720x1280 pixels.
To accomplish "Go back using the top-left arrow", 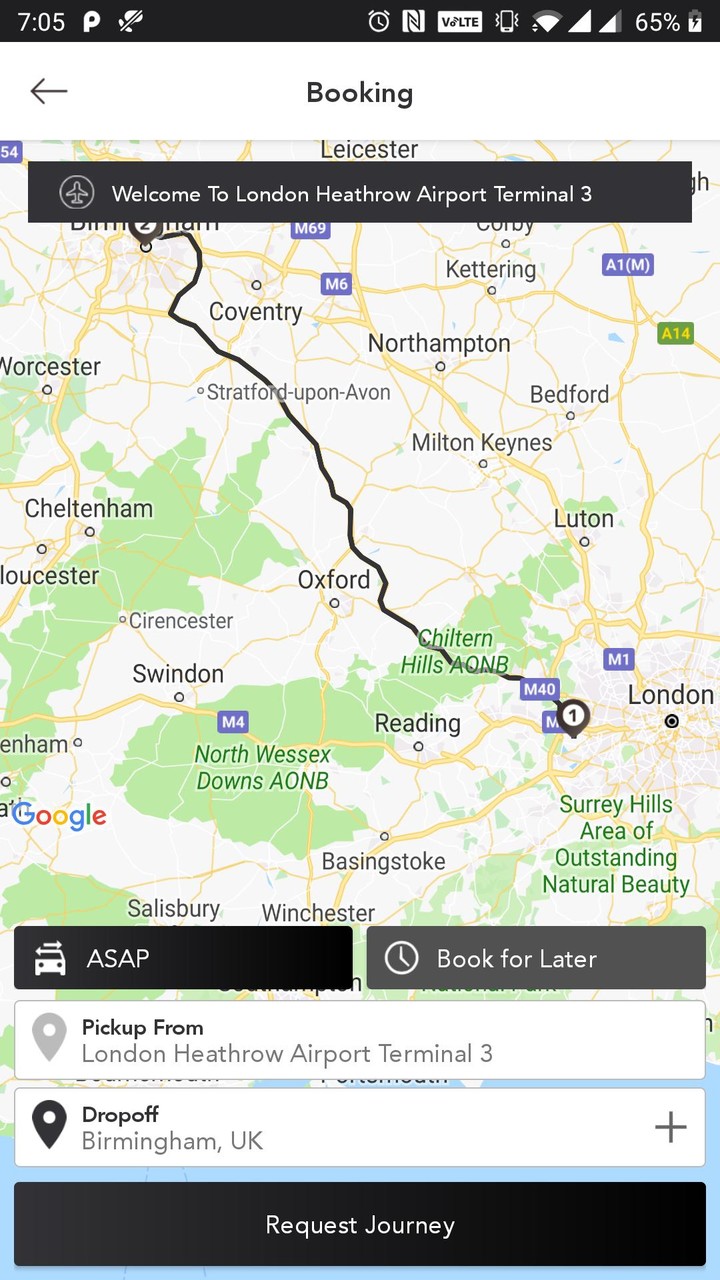I will (x=48, y=92).
